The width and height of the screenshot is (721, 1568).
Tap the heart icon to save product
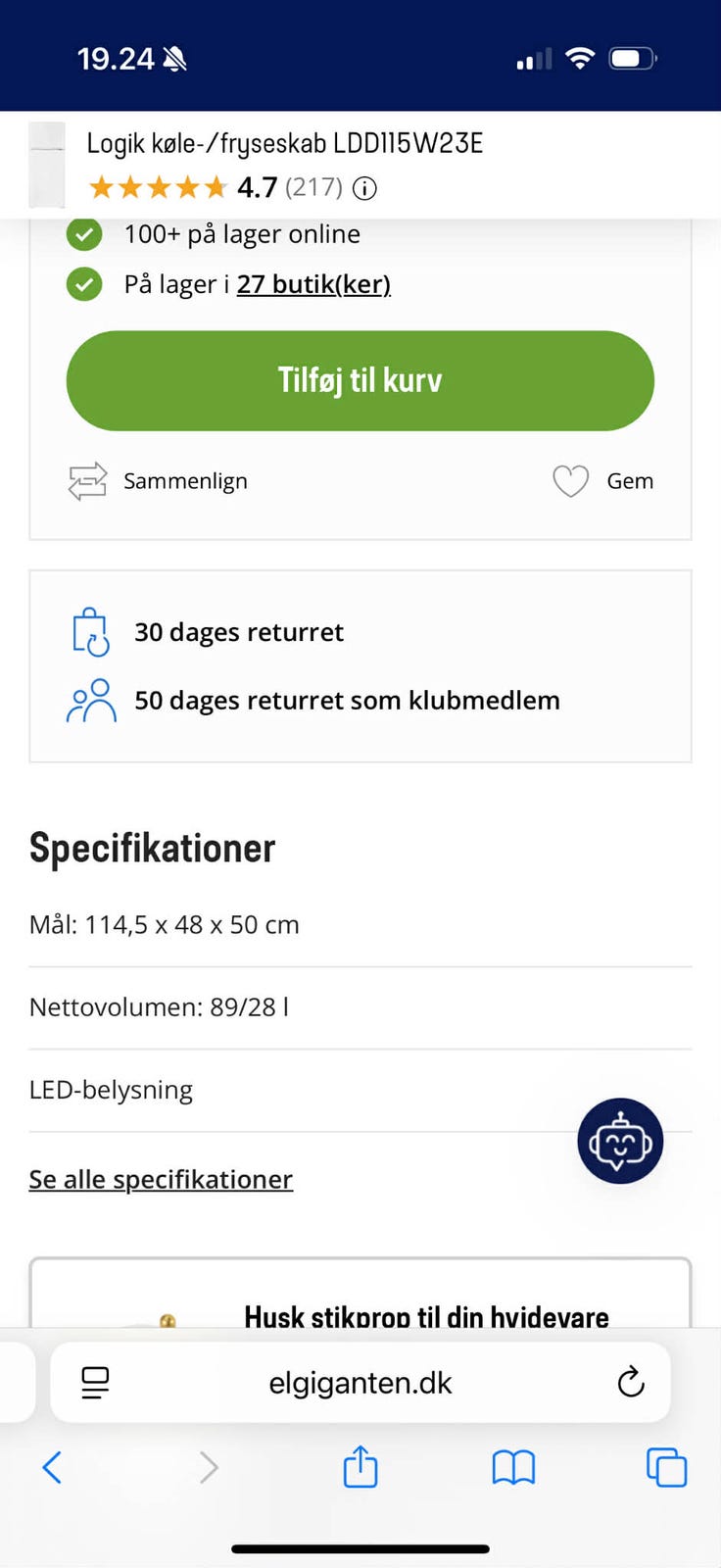pyautogui.click(x=569, y=481)
